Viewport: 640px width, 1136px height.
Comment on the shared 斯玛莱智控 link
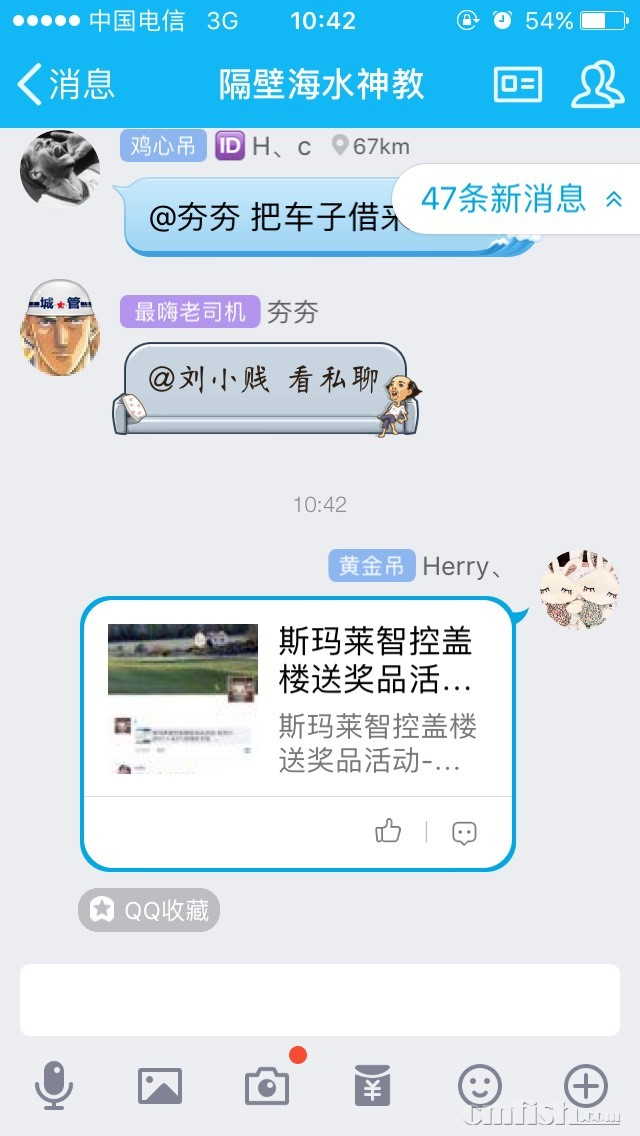click(464, 832)
